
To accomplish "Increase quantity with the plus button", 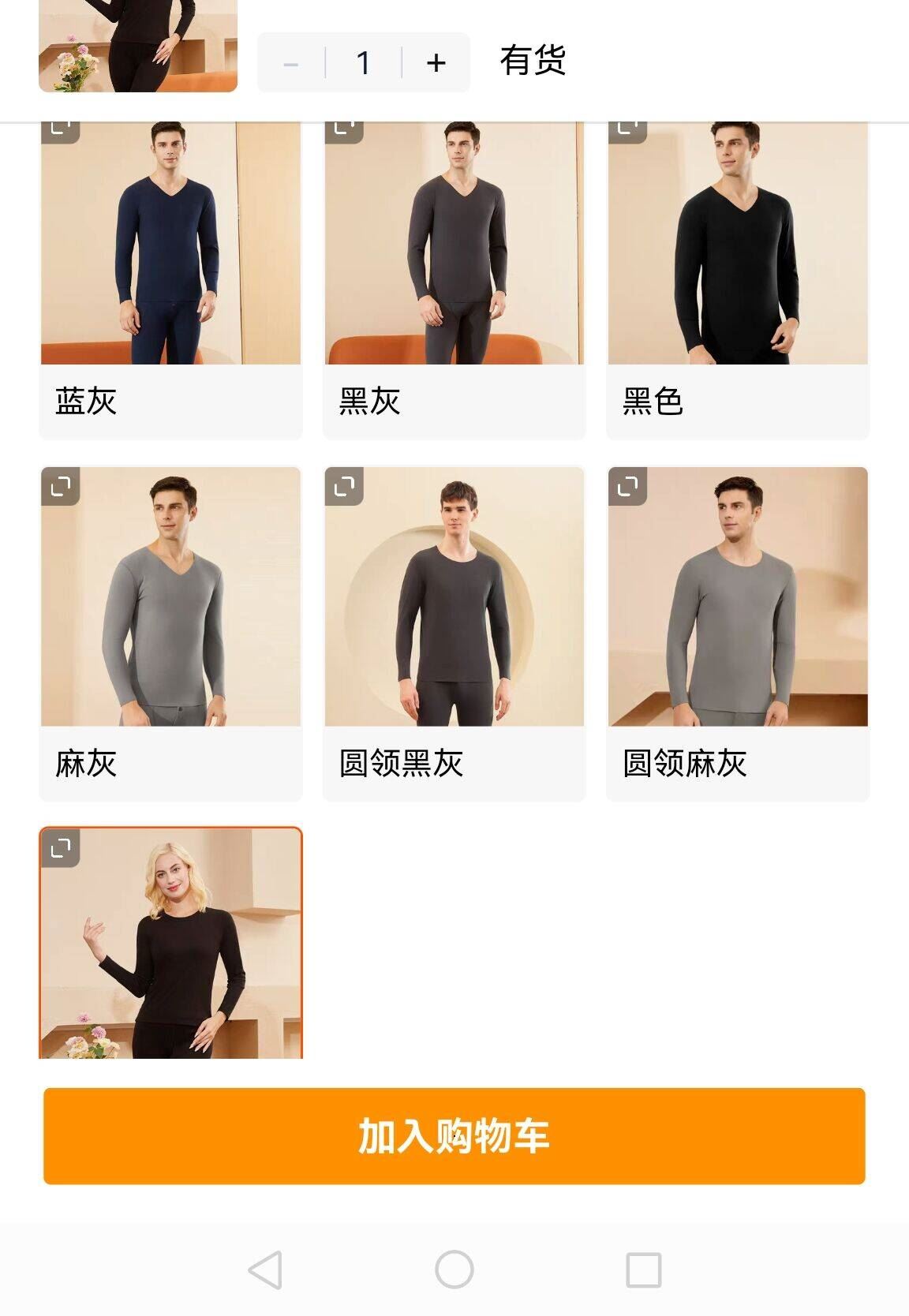I will click(436, 63).
